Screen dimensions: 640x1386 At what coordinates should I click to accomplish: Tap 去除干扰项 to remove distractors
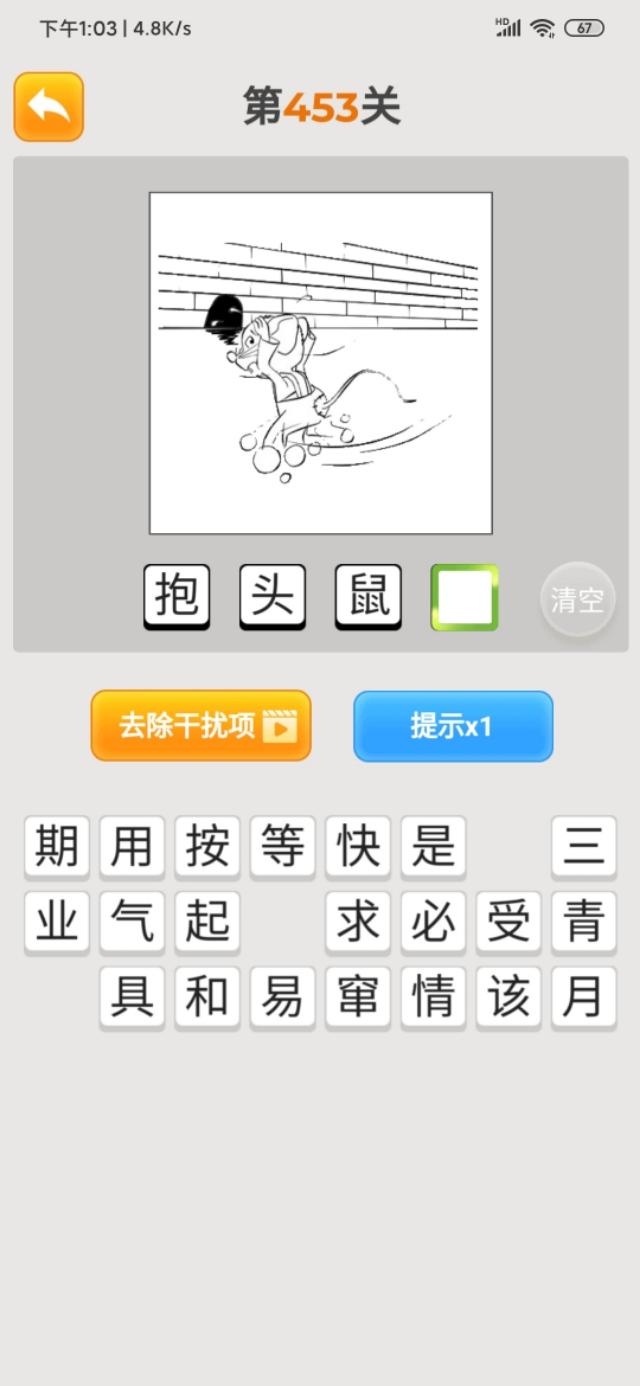[201, 725]
